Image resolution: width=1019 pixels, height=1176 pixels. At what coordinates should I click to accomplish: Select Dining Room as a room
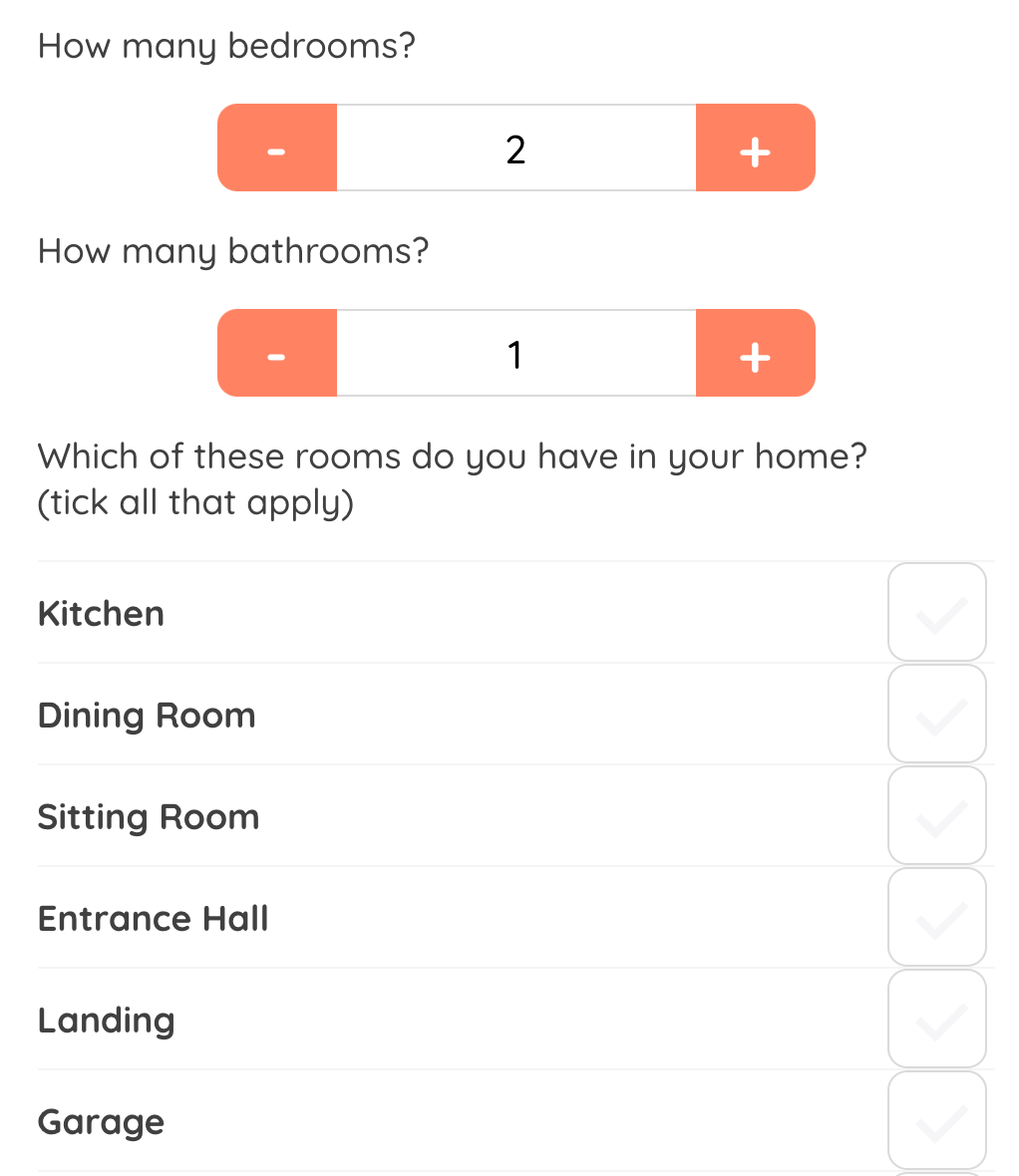point(936,715)
